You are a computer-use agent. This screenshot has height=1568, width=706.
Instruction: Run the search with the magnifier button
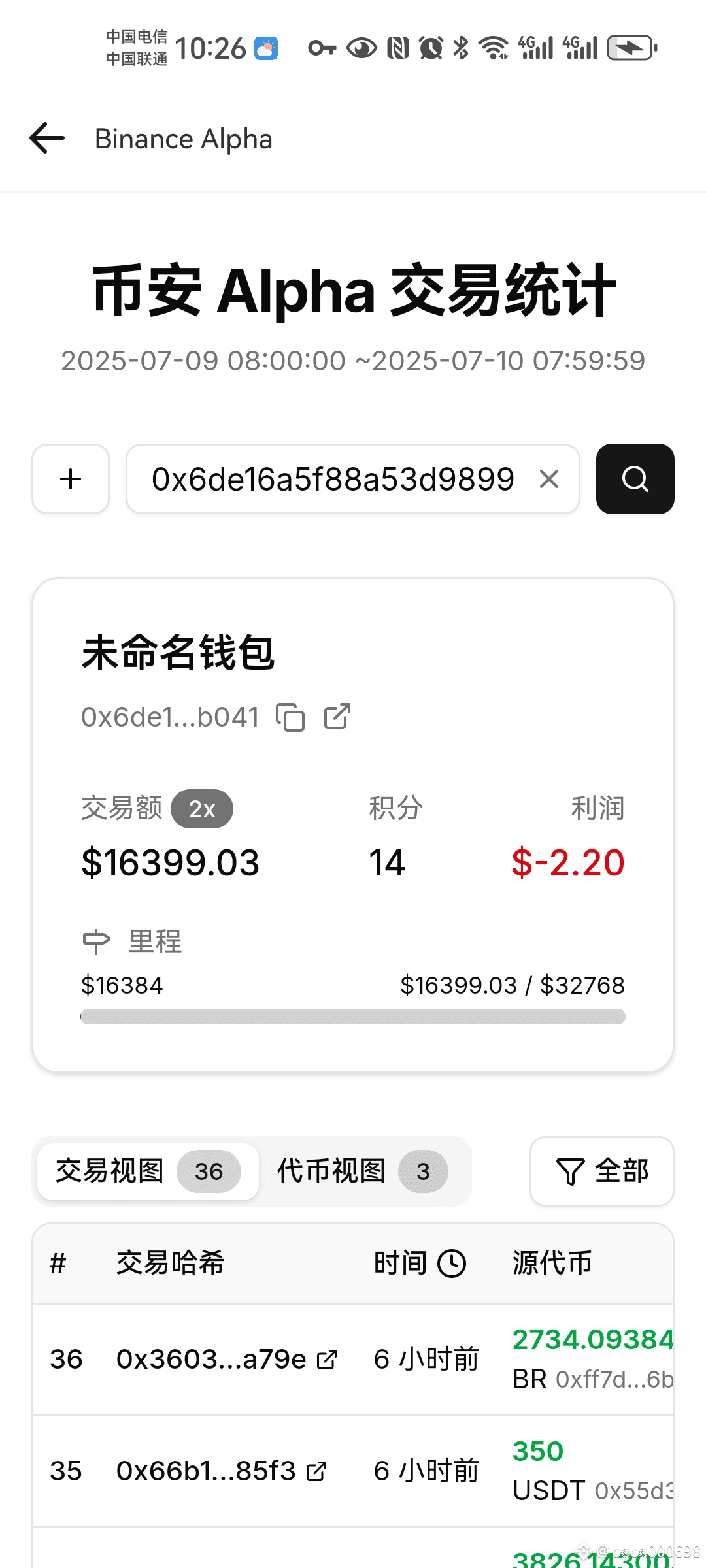(x=635, y=479)
